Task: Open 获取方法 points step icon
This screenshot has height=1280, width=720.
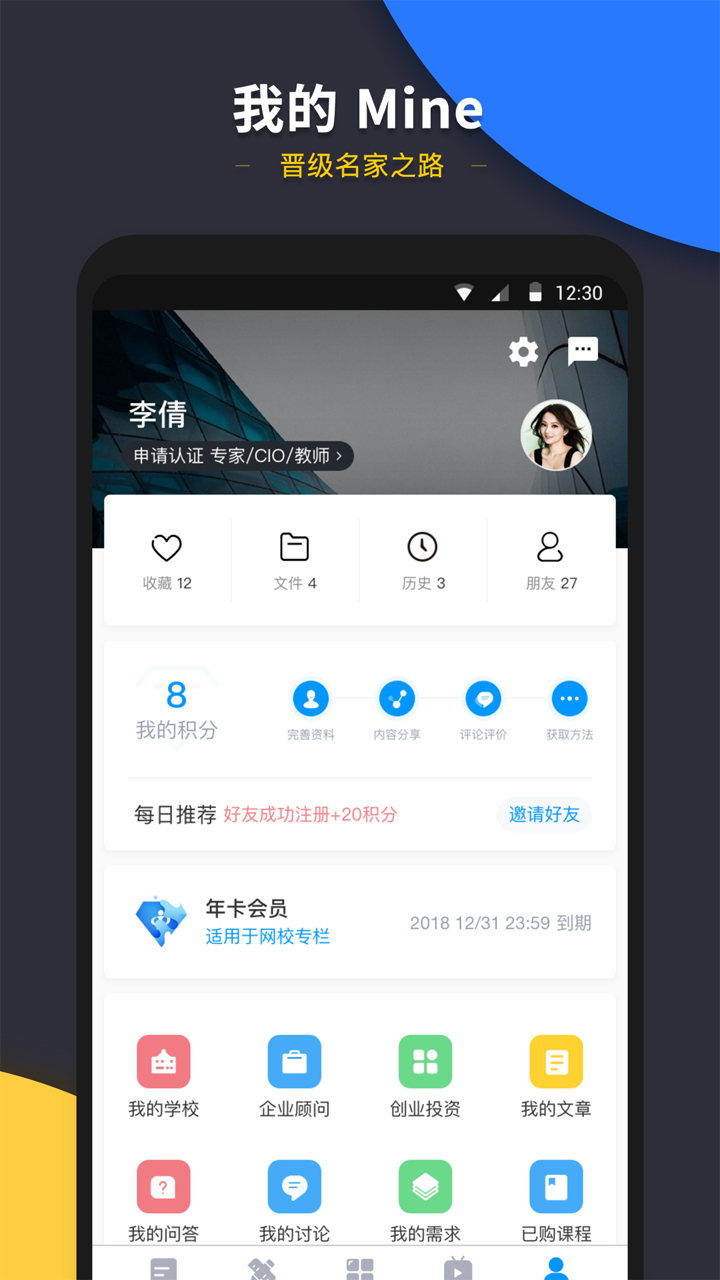Action: [x=569, y=700]
